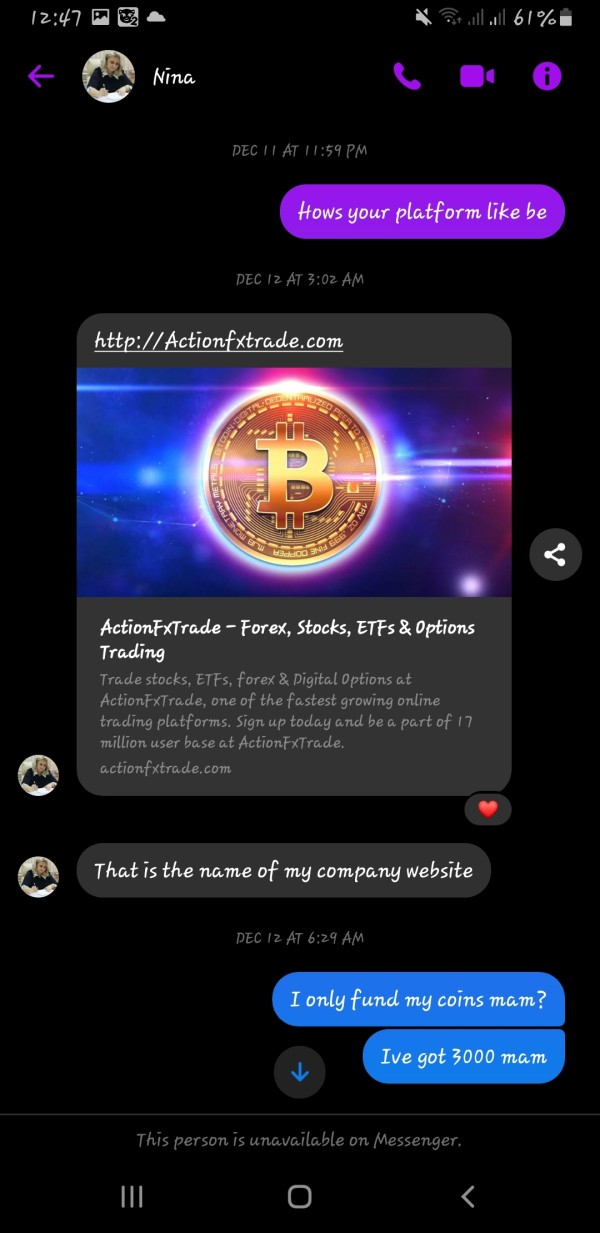Screen dimensions: 600x1233
Task: Open the ActionFxTrade link preview card
Action: click(x=294, y=554)
